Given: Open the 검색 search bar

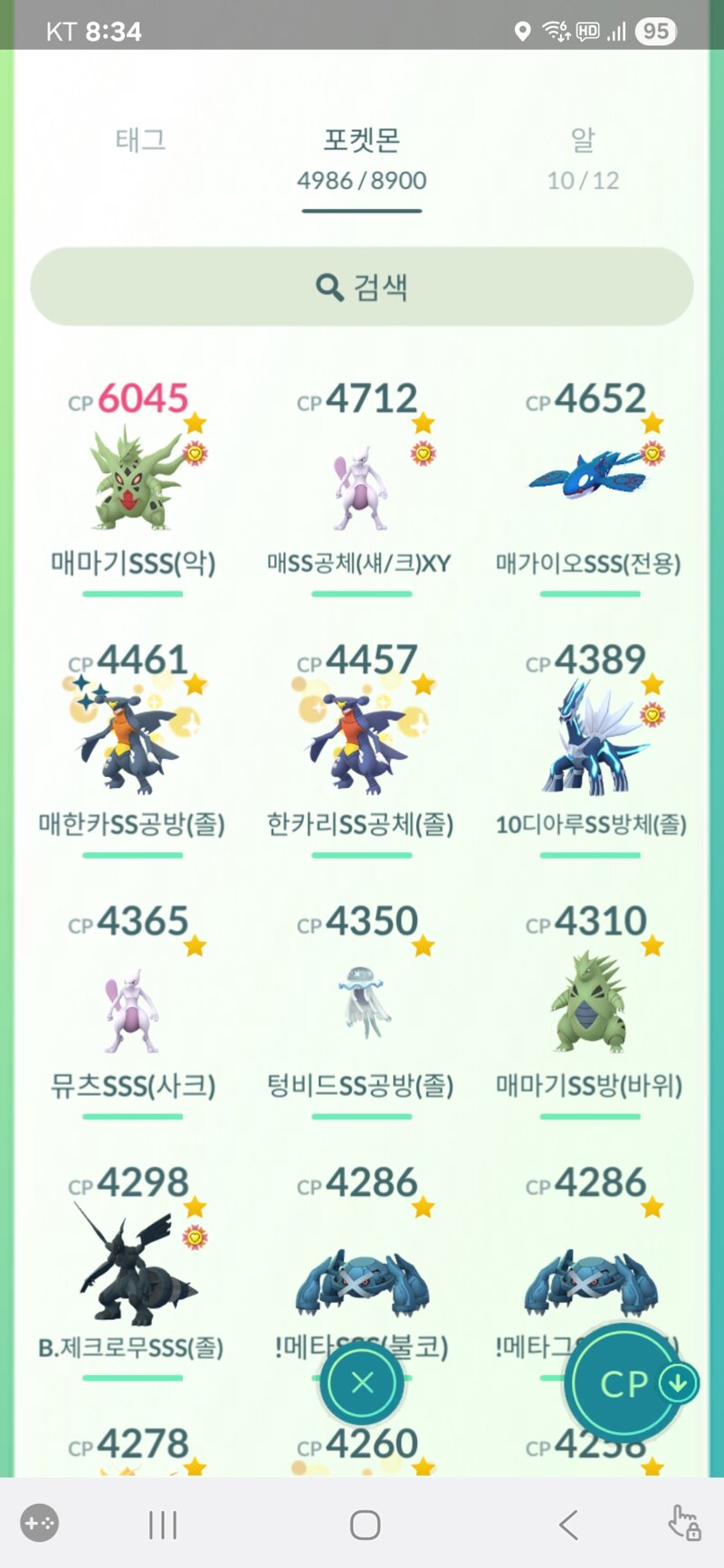Looking at the screenshot, I should (x=362, y=287).
